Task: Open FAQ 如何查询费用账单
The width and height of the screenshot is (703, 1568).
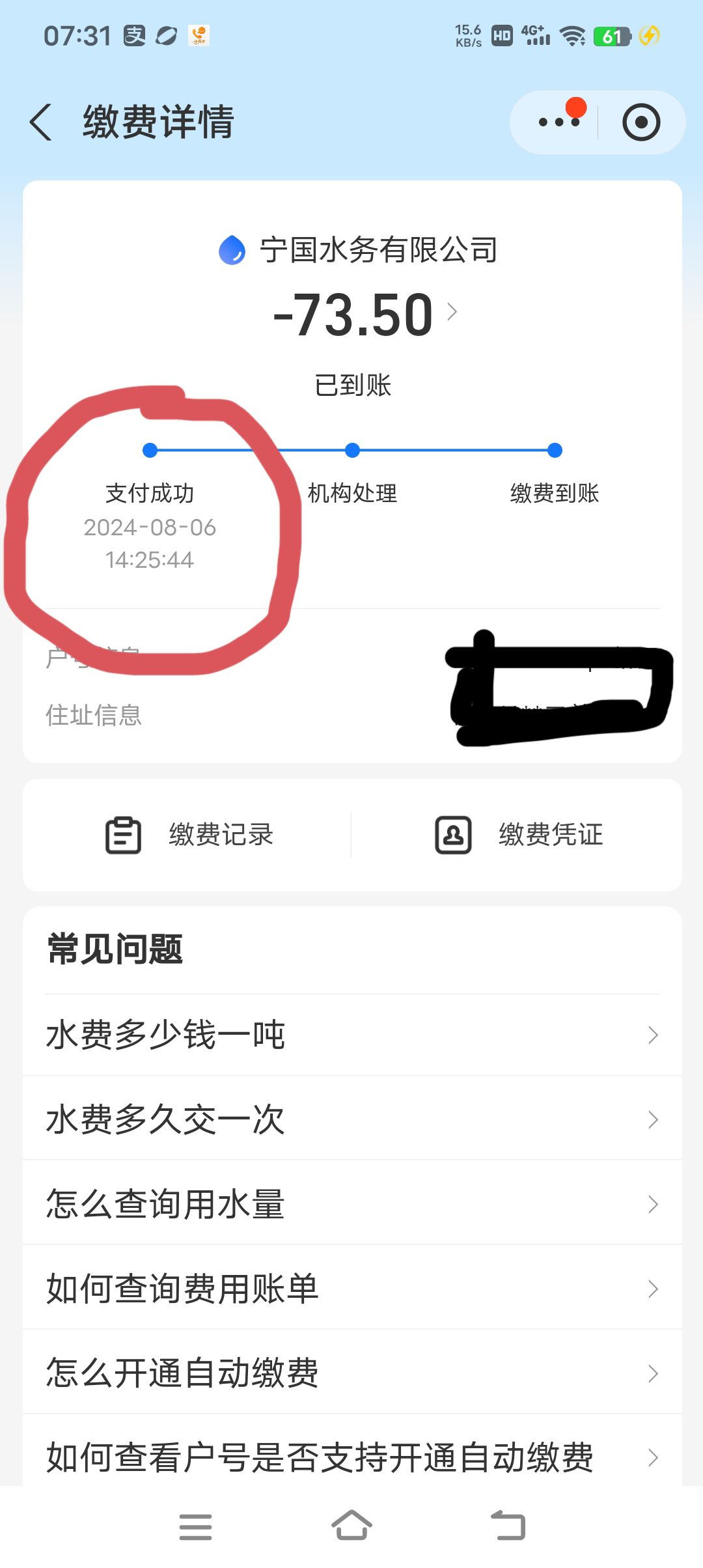Action: [351, 1289]
